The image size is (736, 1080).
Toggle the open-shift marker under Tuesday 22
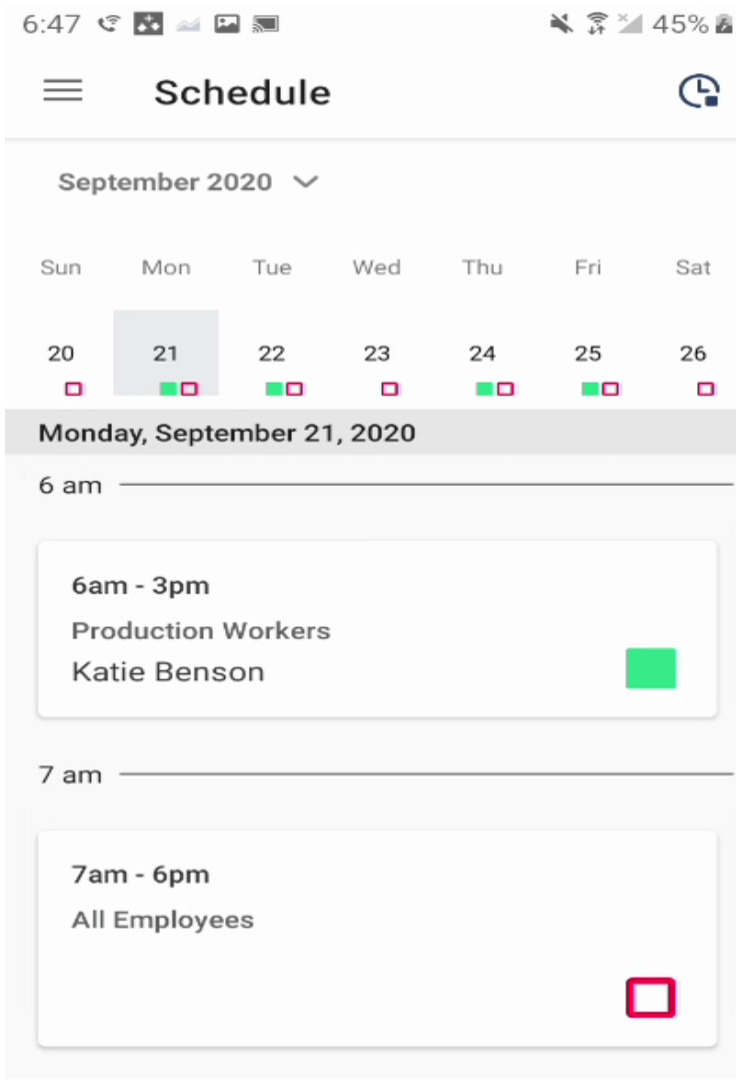[293, 388]
